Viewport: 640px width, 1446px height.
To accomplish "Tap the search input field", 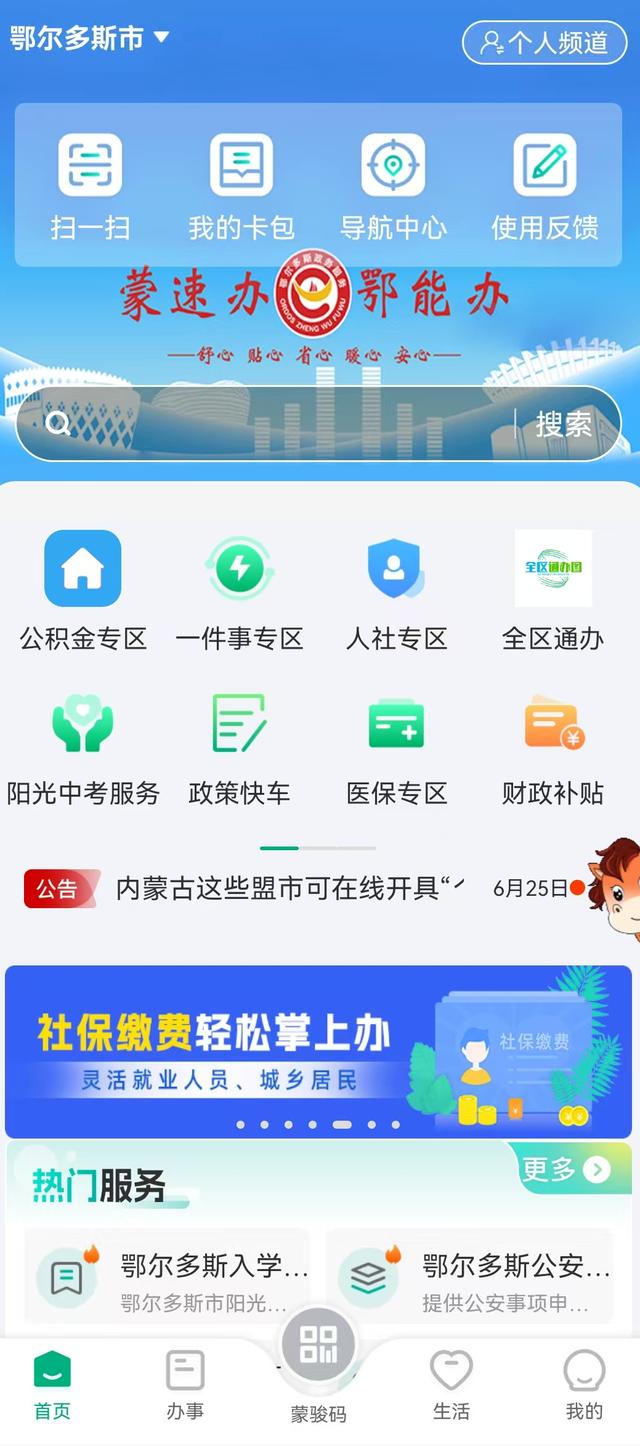I will point(270,424).
